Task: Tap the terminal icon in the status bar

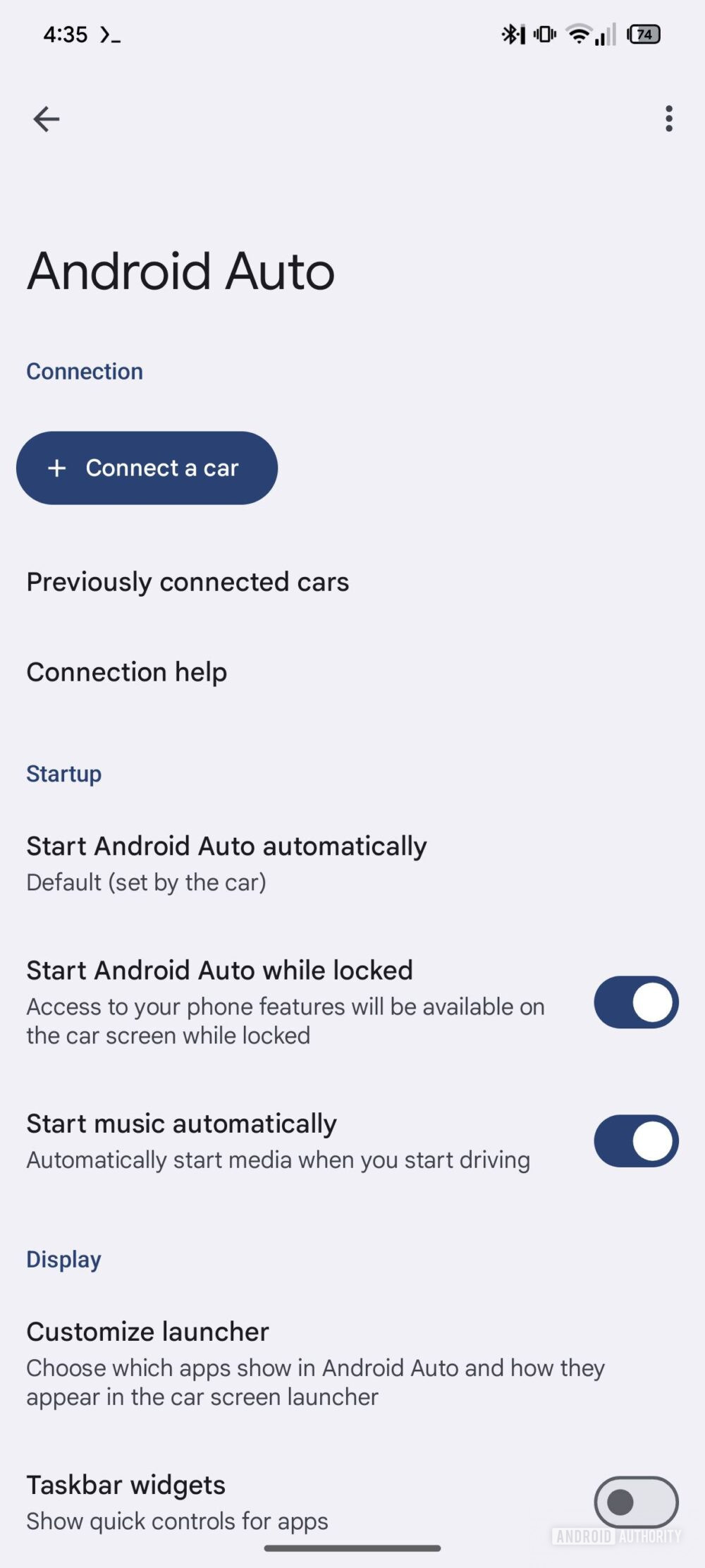Action: [111, 35]
